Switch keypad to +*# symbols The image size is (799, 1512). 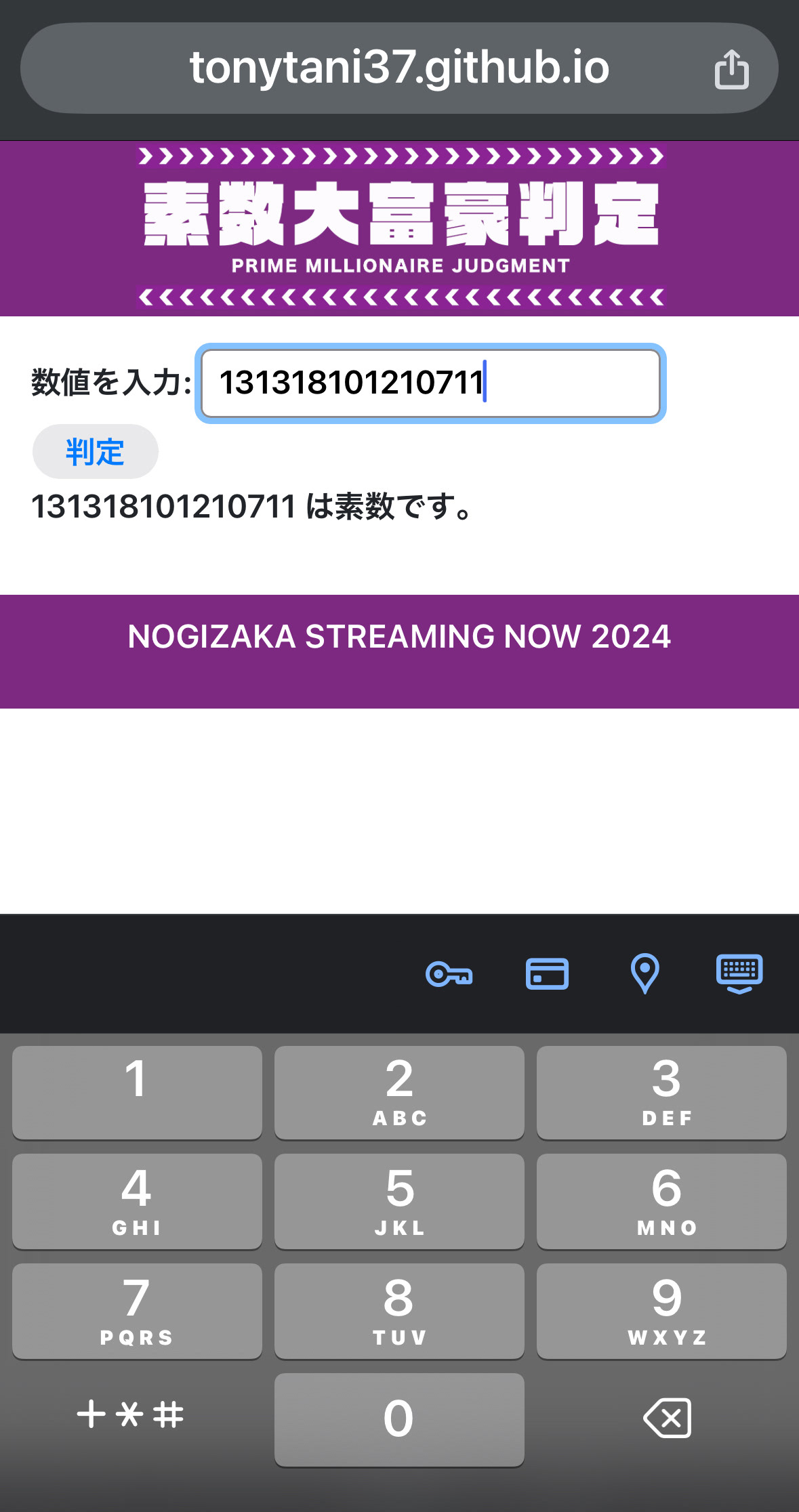tap(130, 1415)
